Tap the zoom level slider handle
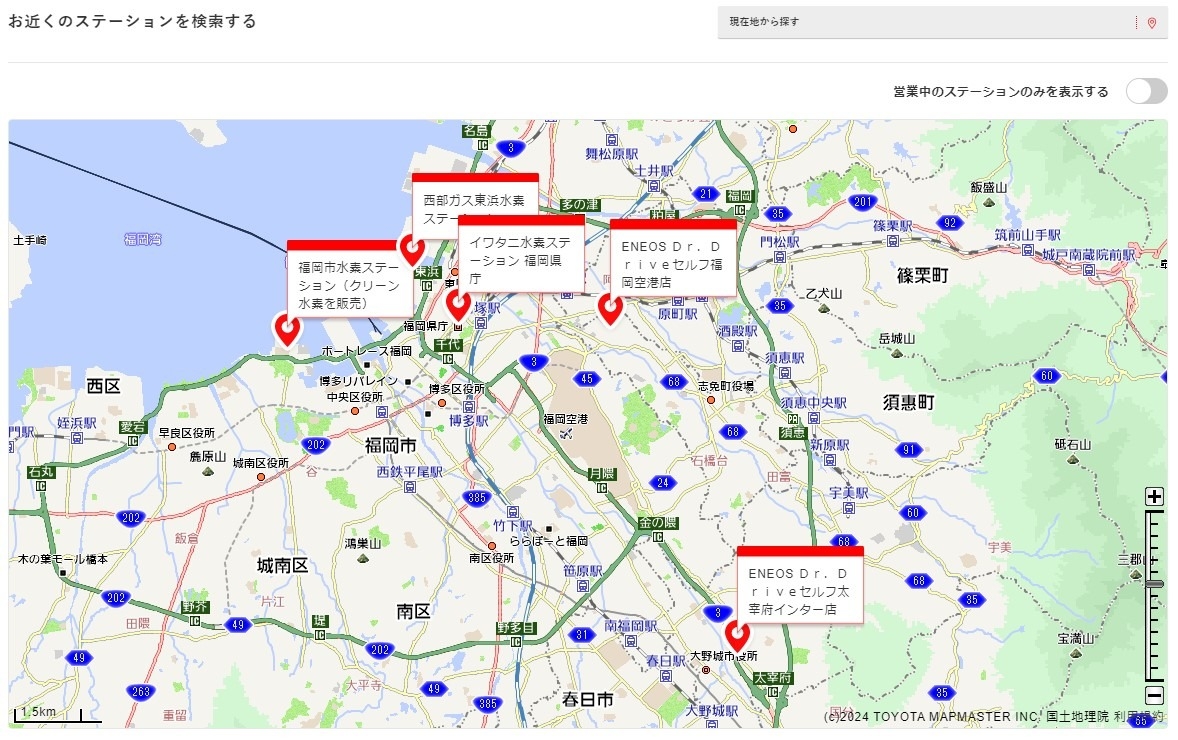The image size is (1178, 740). [x=1154, y=584]
